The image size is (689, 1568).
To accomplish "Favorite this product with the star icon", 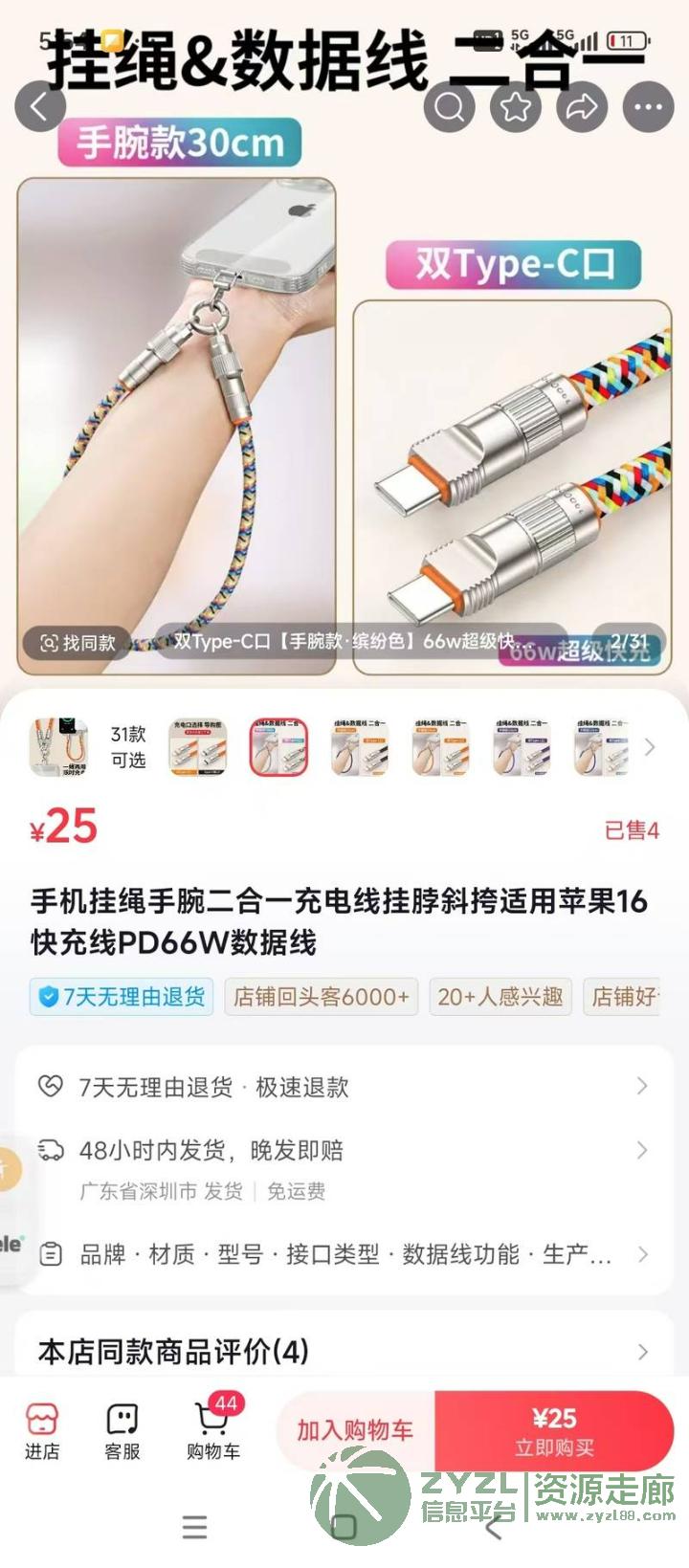I will click(516, 107).
